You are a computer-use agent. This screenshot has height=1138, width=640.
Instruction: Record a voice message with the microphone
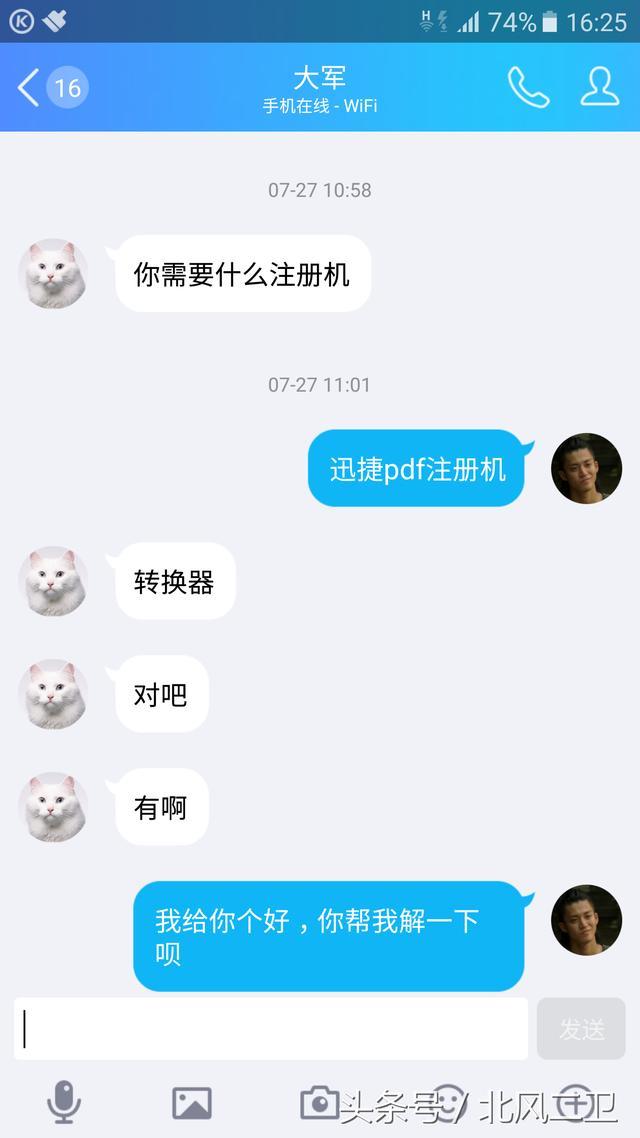[64, 1102]
